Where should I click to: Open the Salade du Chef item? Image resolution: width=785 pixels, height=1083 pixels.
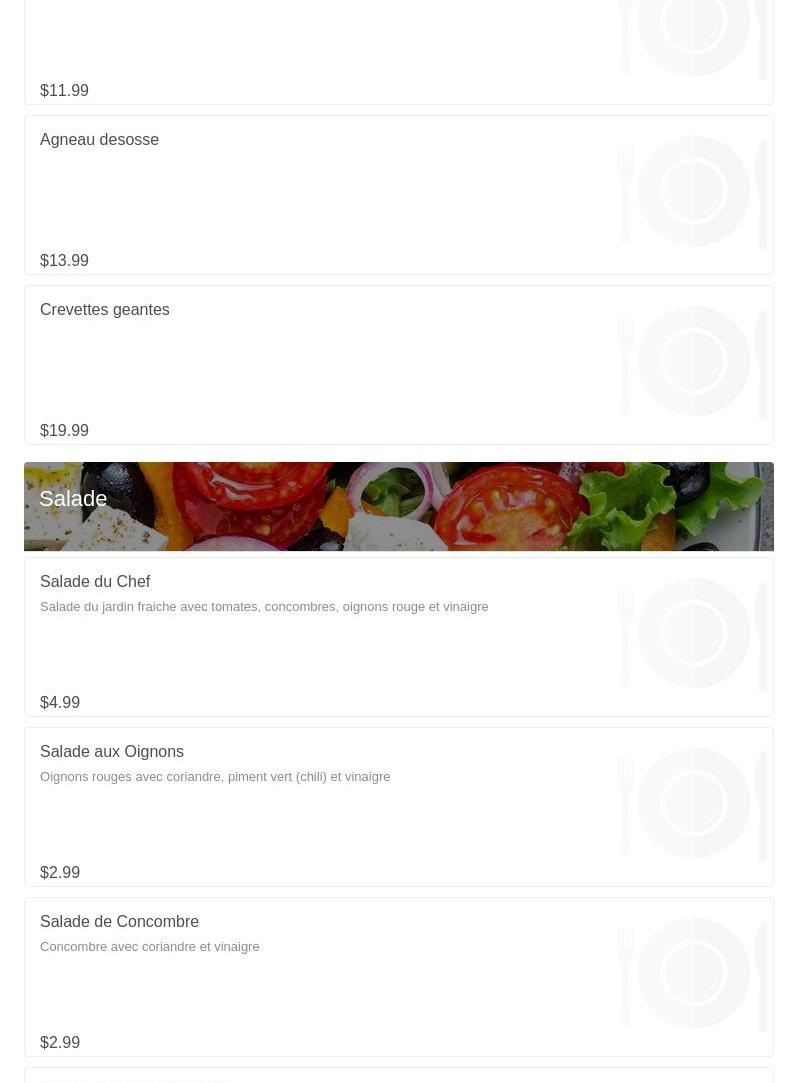pos(95,582)
